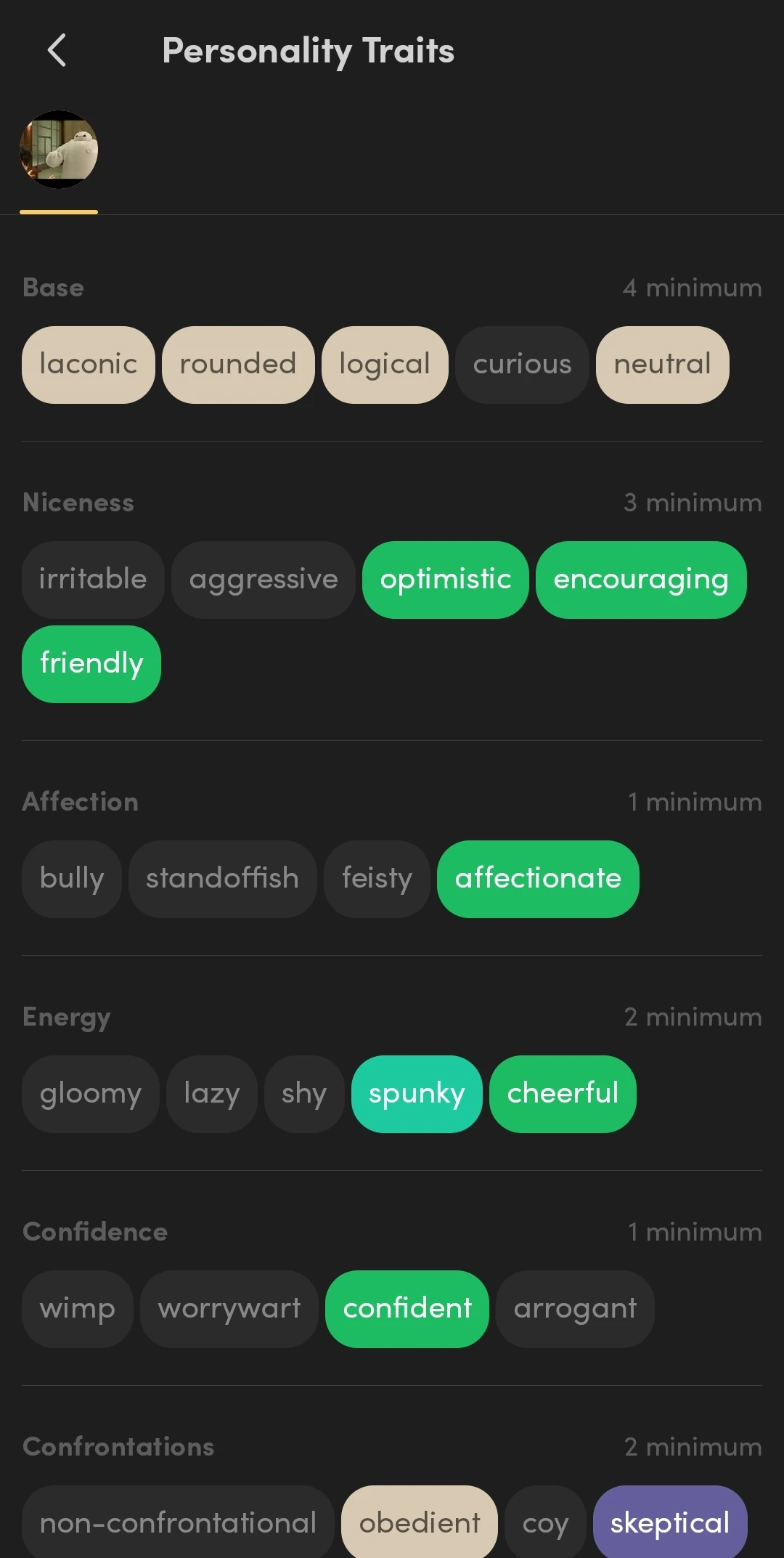
Task: Enable the irritable niceness trait
Action: [92, 579]
